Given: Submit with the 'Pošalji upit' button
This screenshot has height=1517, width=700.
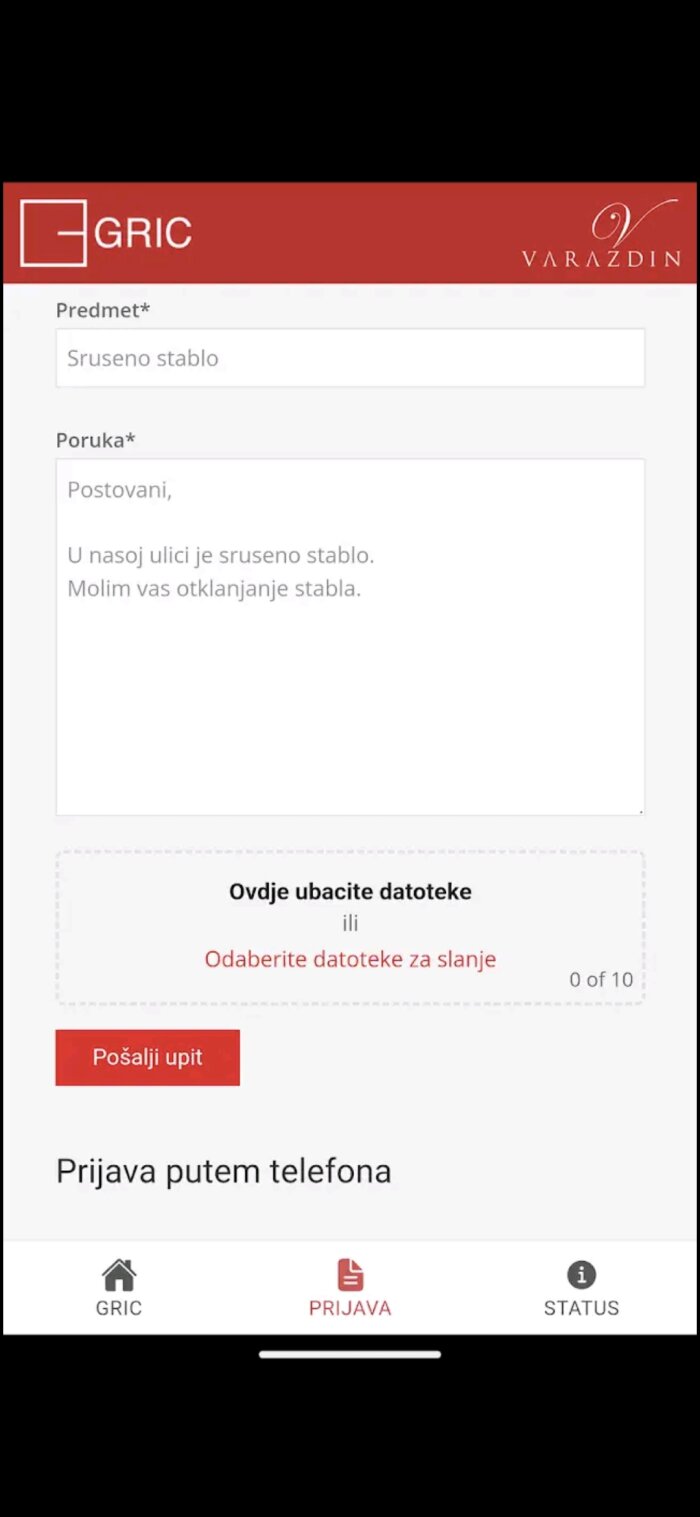Looking at the screenshot, I should click(148, 1057).
